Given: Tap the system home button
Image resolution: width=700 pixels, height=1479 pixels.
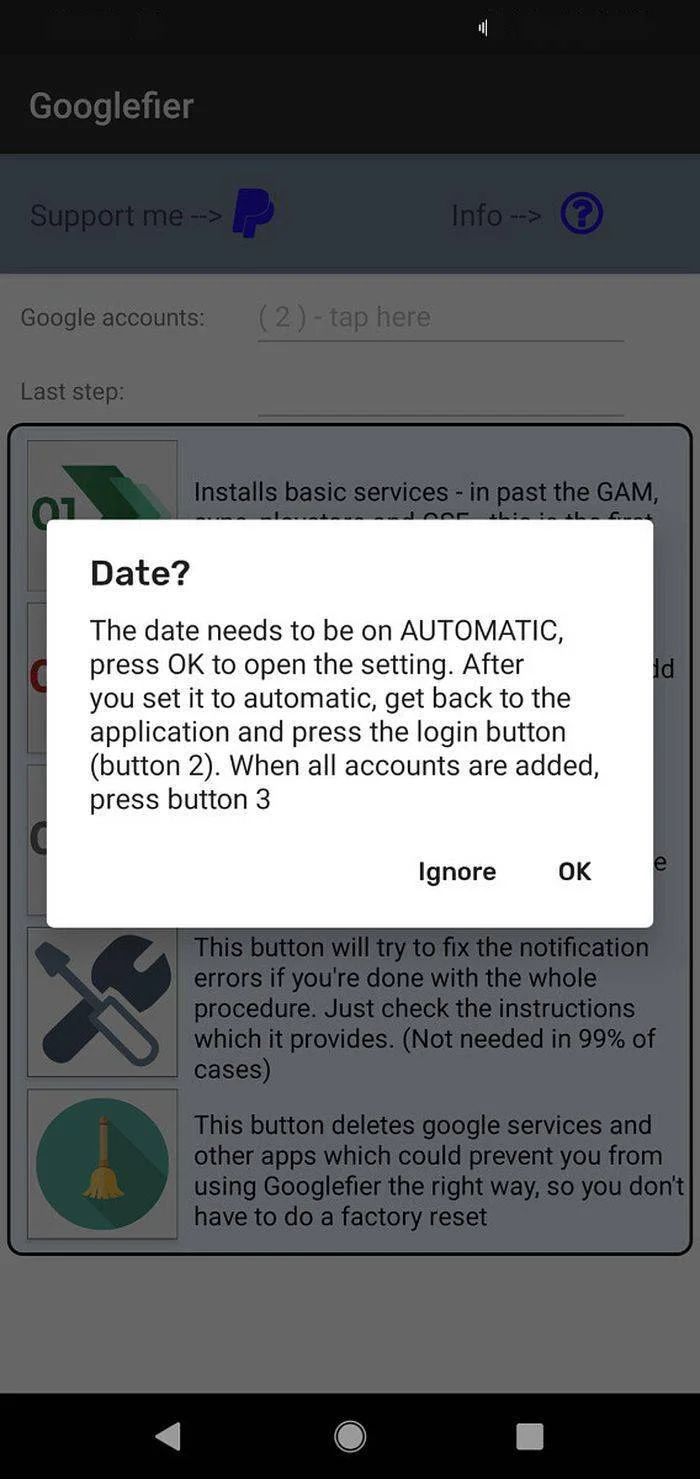Looking at the screenshot, I should (x=350, y=1436).
